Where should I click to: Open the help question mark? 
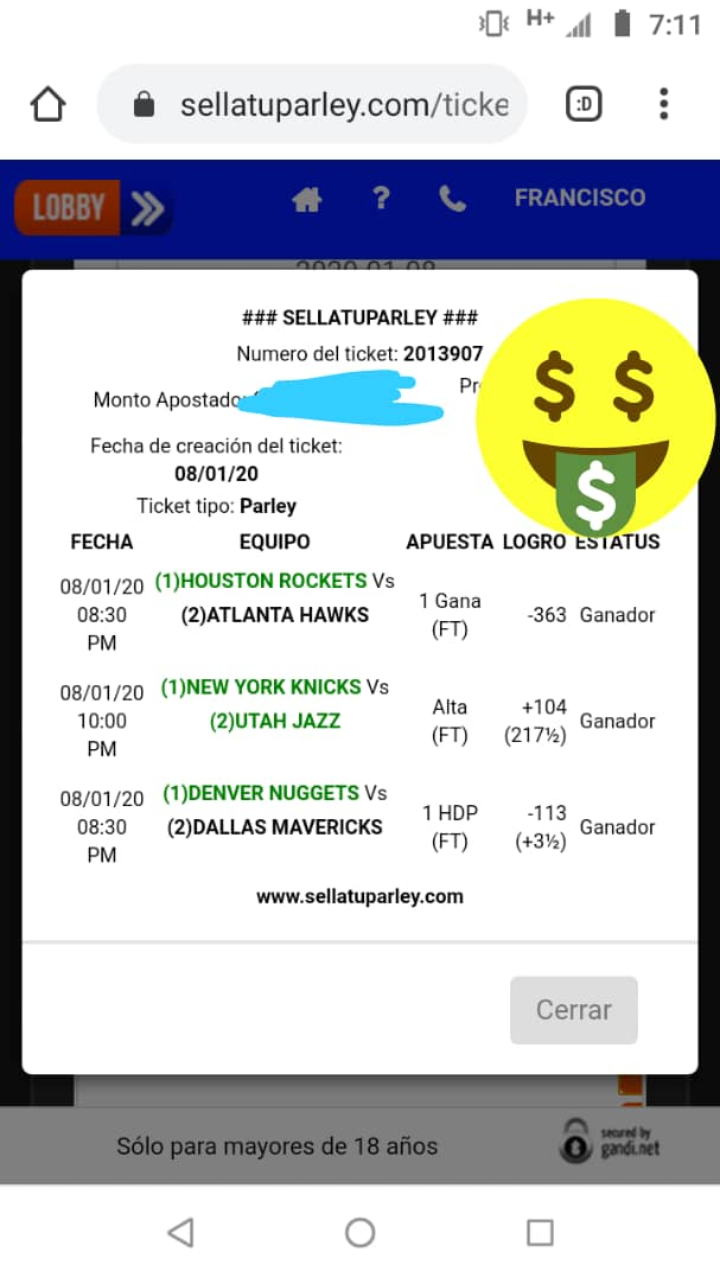380,198
